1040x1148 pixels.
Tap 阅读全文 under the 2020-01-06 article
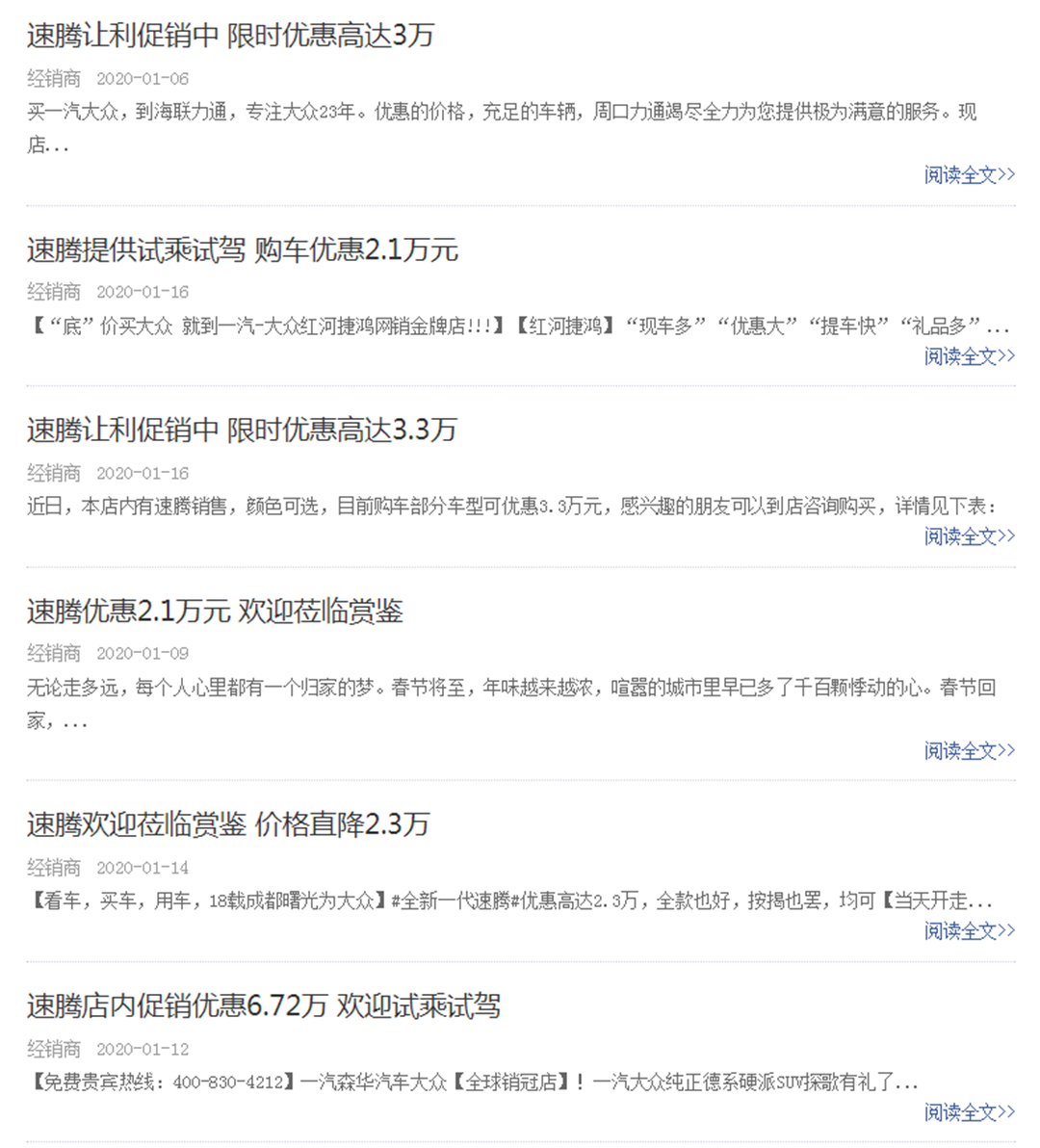[969, 175]
